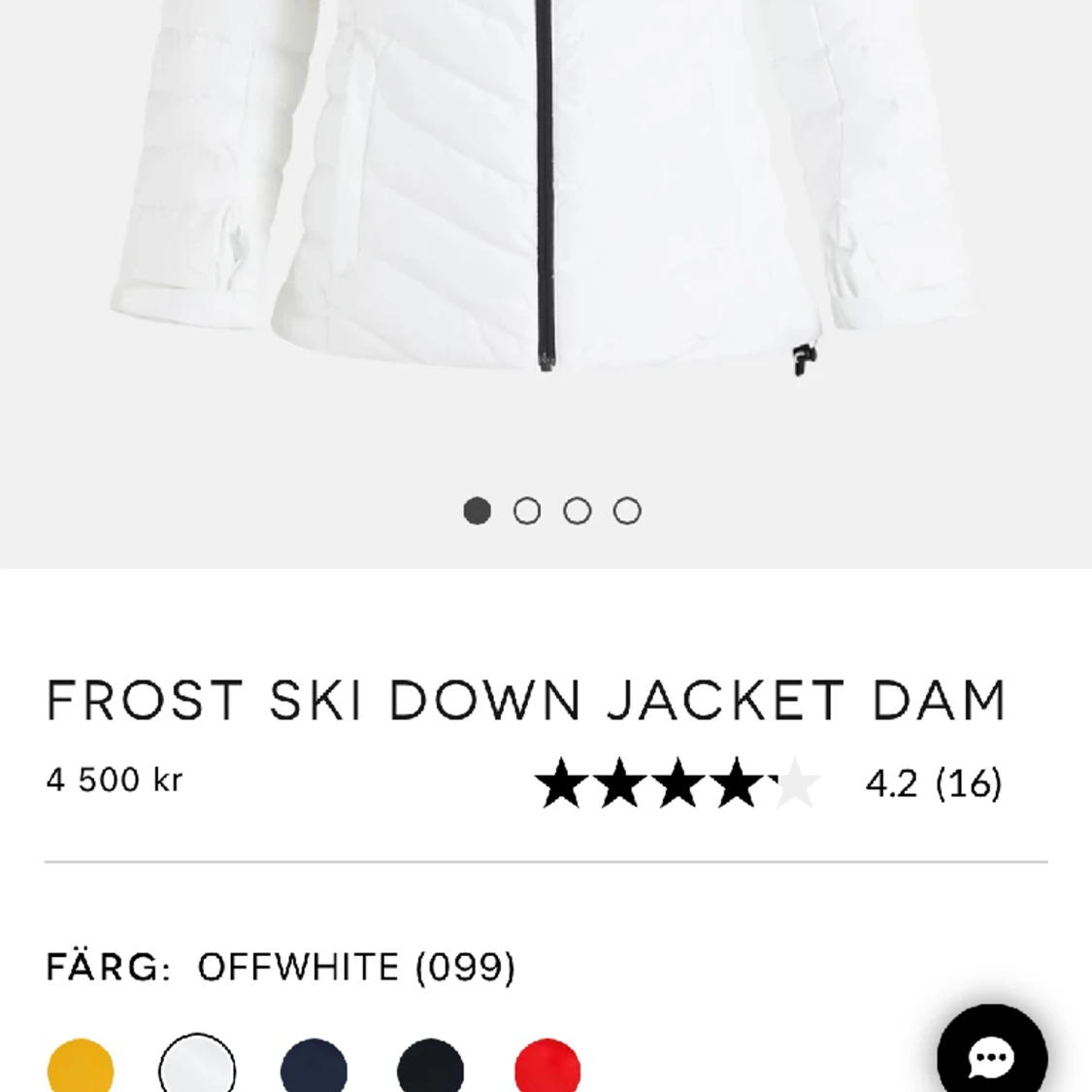Jump to the second product image dot
Viewport: 1092px width, 1092px height.
pyautogui.click(x=527, y=511)
